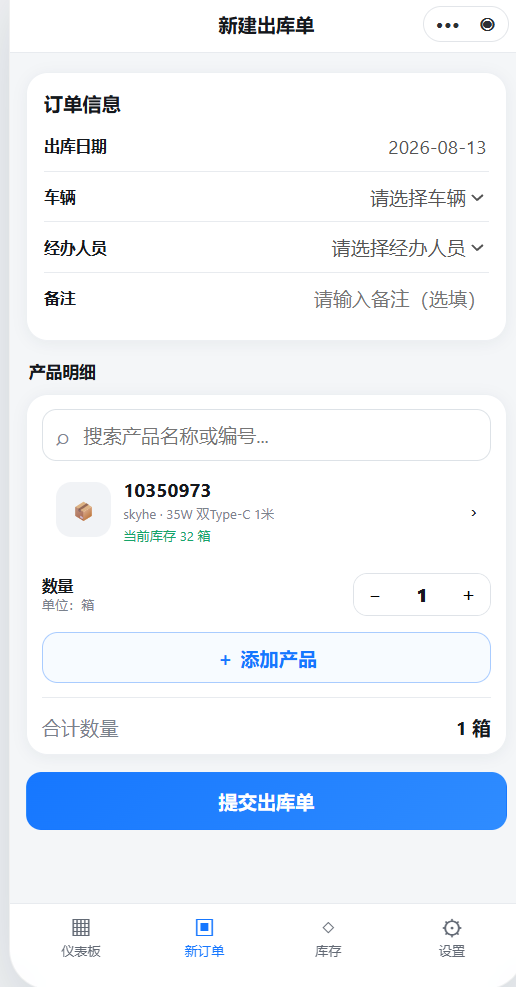Open the 设置 tab

click(452, 938)
